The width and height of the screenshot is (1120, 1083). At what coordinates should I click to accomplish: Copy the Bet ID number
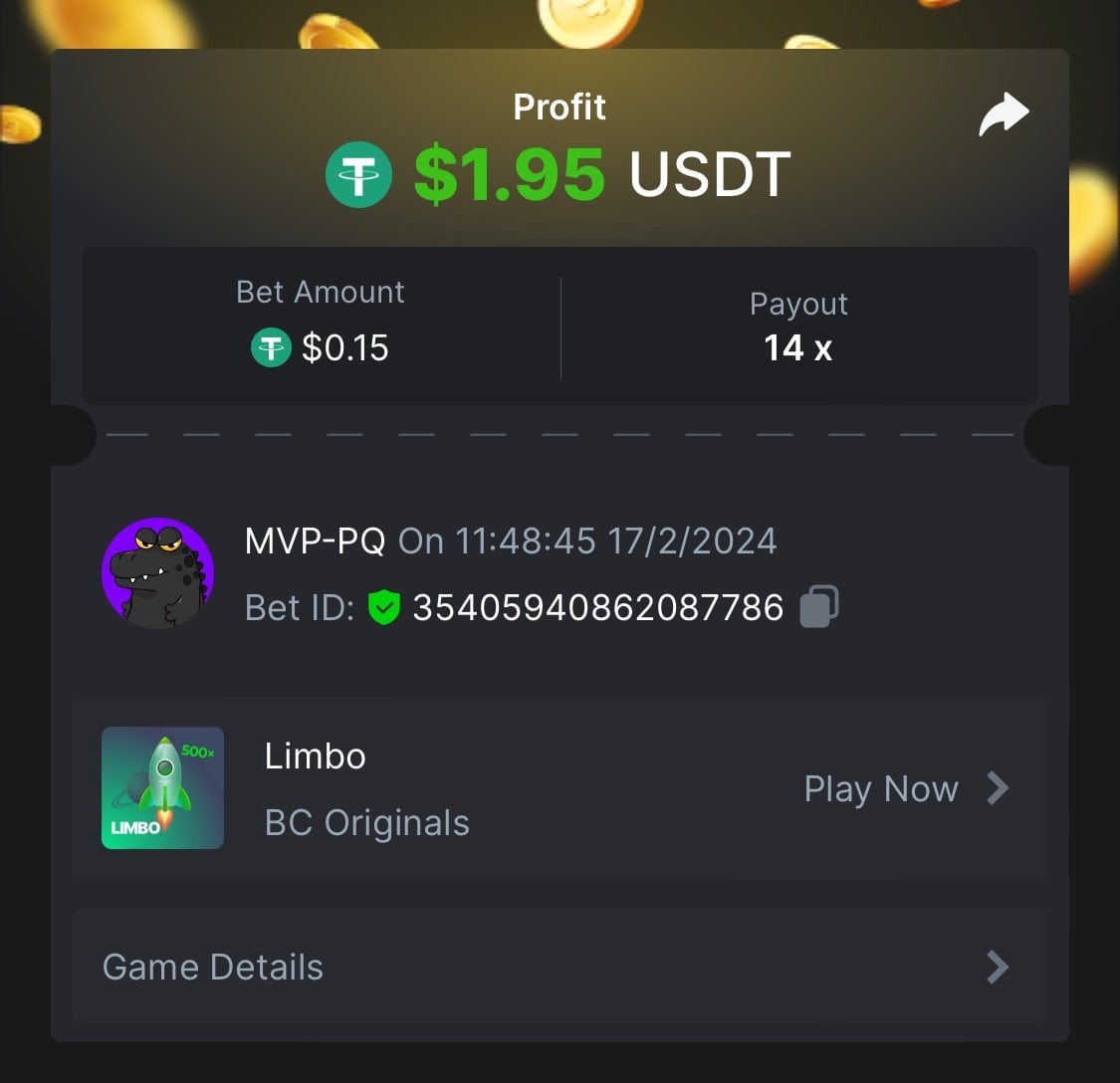tap(818, 606)
